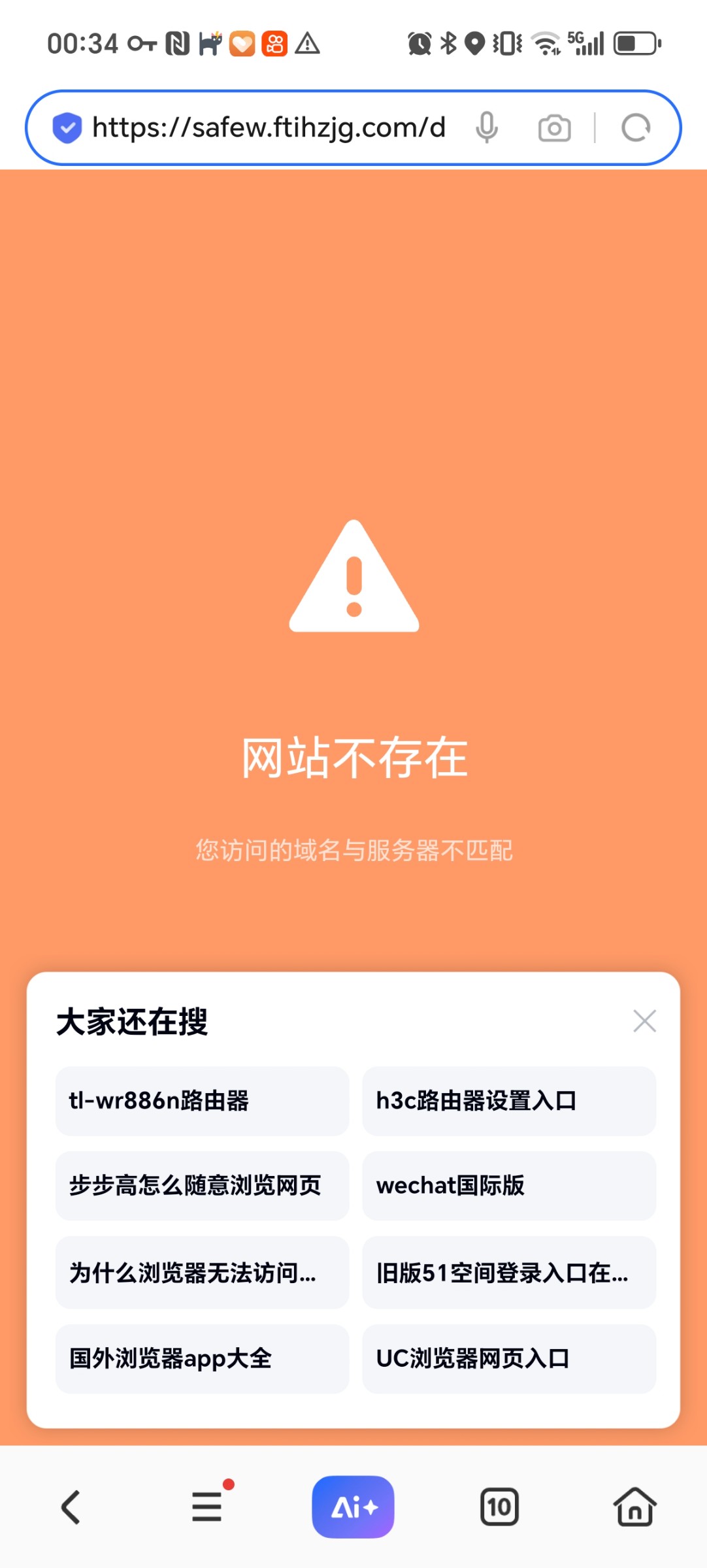707x1568 pixels.
Task: Dismiss the 大家还在搜 suggestion panel
Action: point(645,1021)
